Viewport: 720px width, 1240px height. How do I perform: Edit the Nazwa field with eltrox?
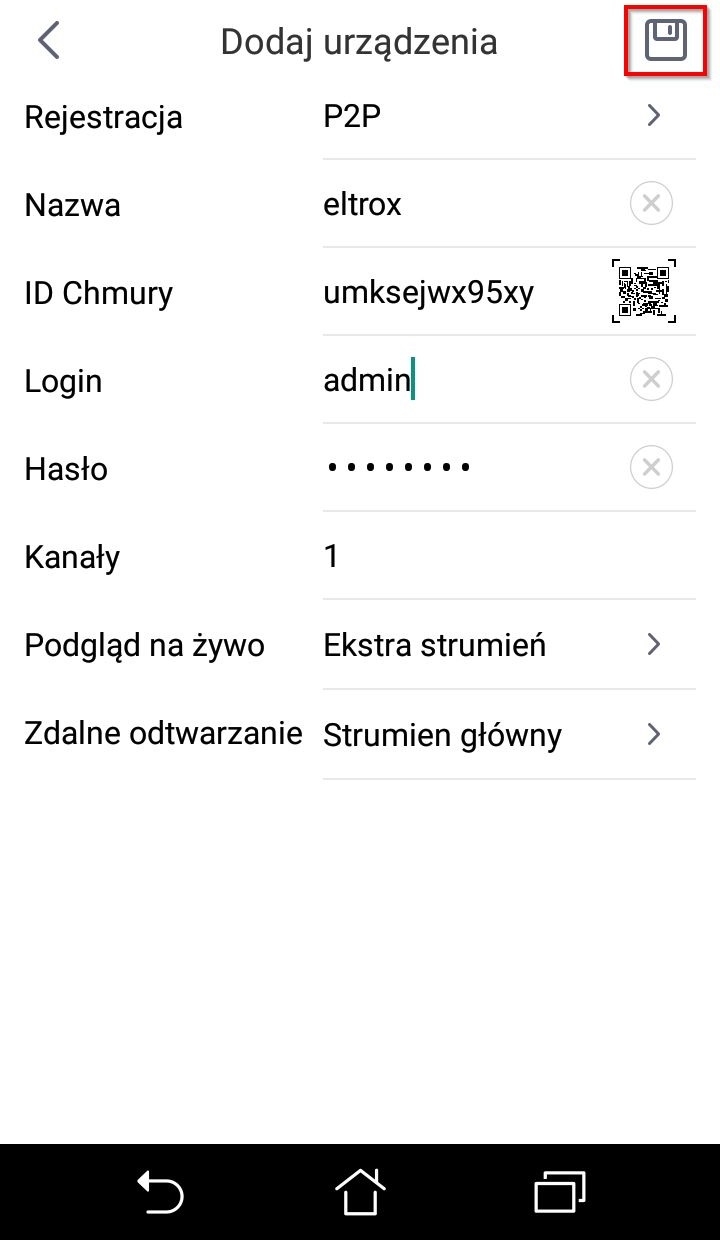pos(470,205)
